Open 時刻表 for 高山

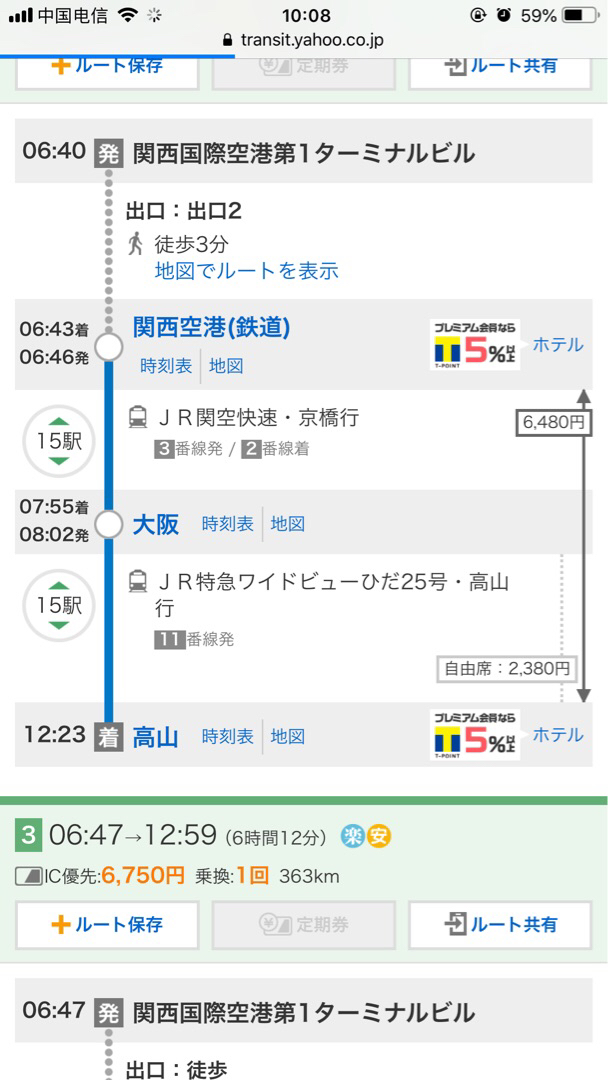pos(228,737)
